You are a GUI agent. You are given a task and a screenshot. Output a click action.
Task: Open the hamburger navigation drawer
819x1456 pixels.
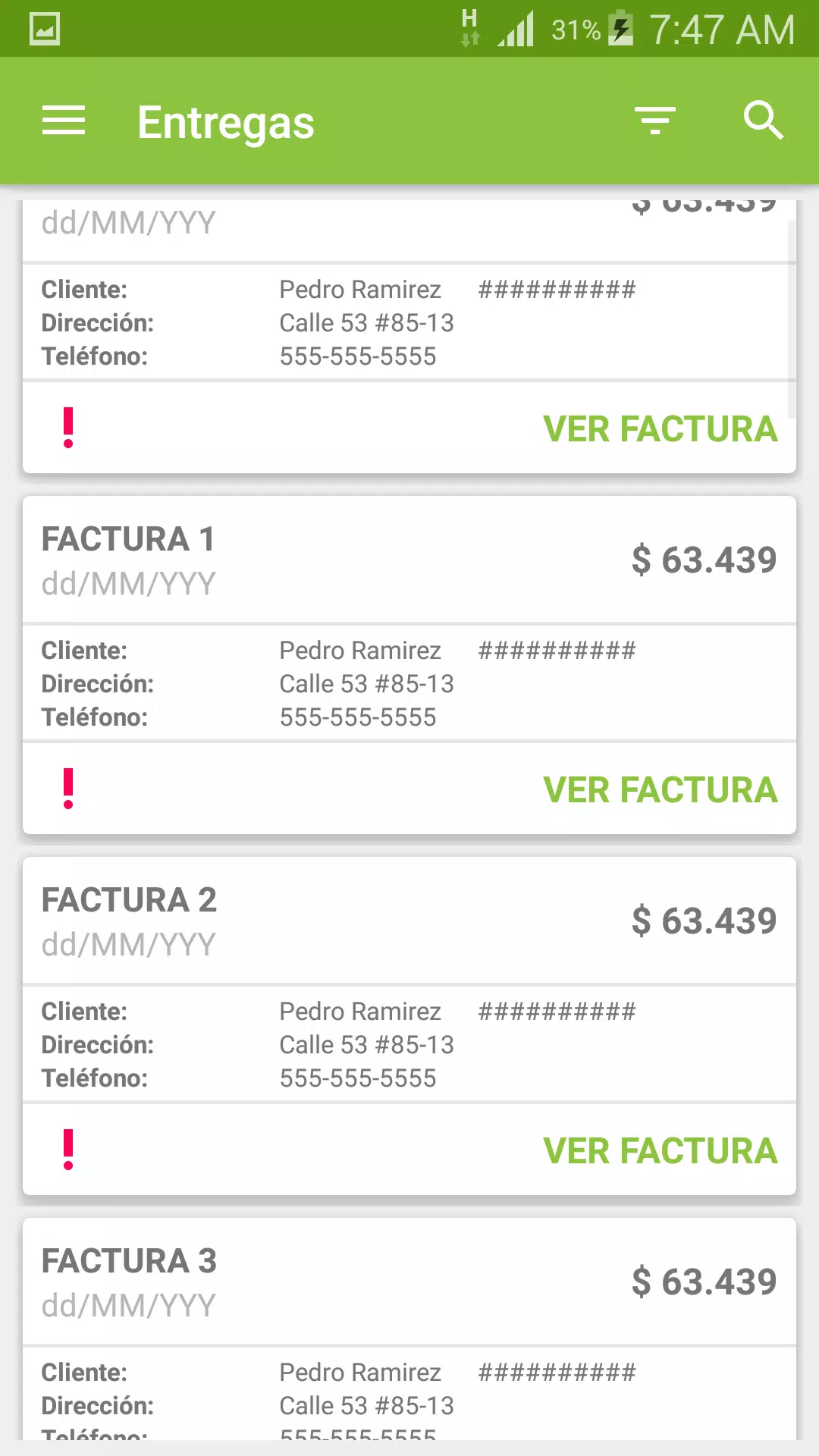(64, 121)
